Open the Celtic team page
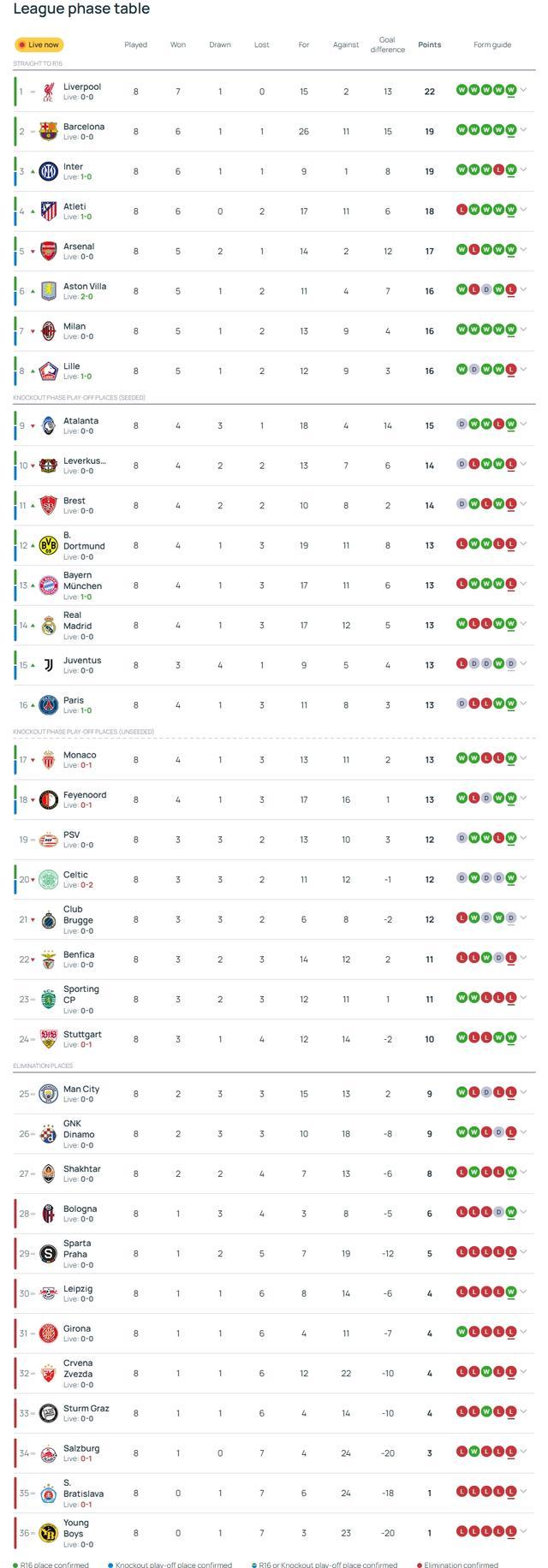 point(75,875)
